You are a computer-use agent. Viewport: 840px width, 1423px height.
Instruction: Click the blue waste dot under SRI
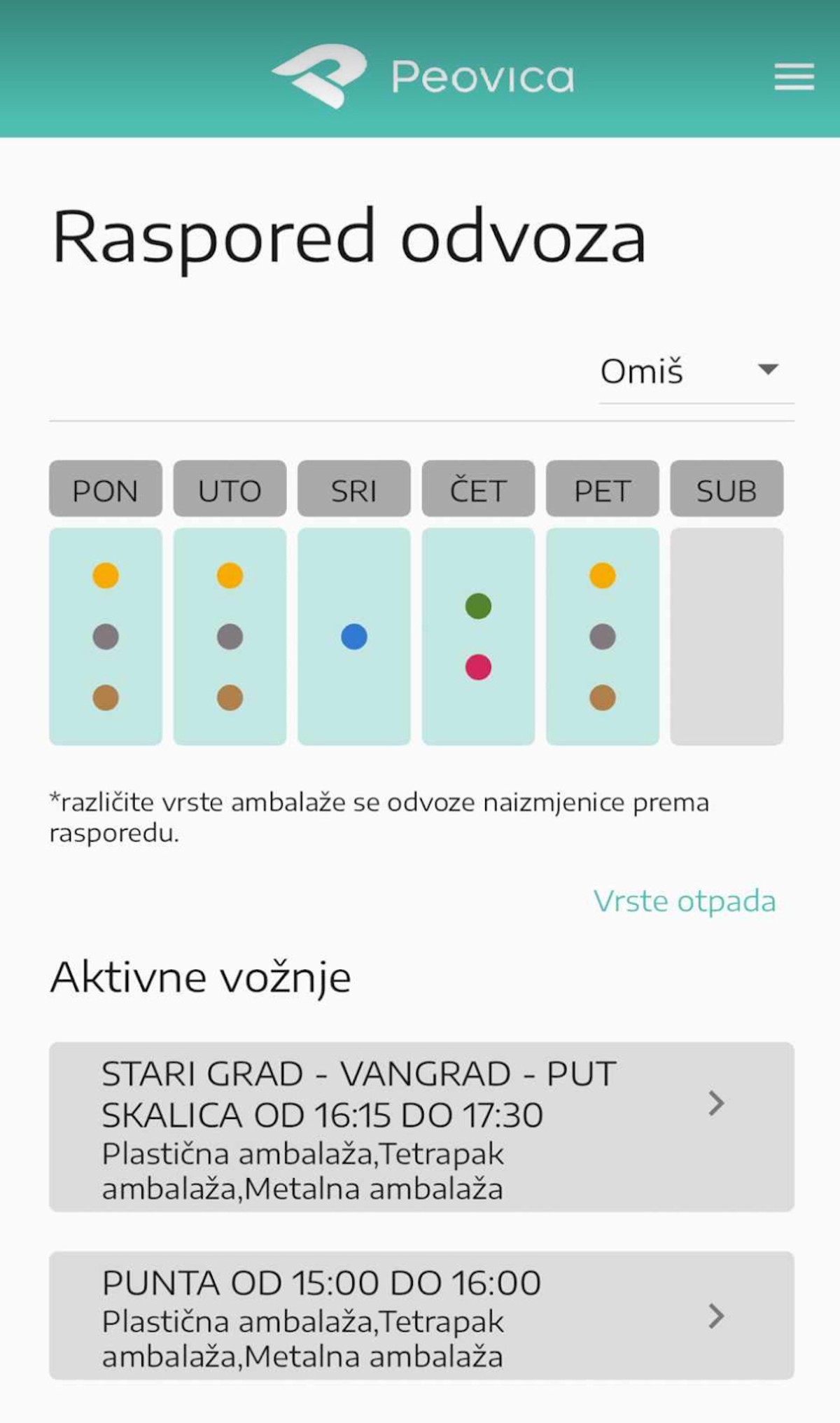click(354, 636)
